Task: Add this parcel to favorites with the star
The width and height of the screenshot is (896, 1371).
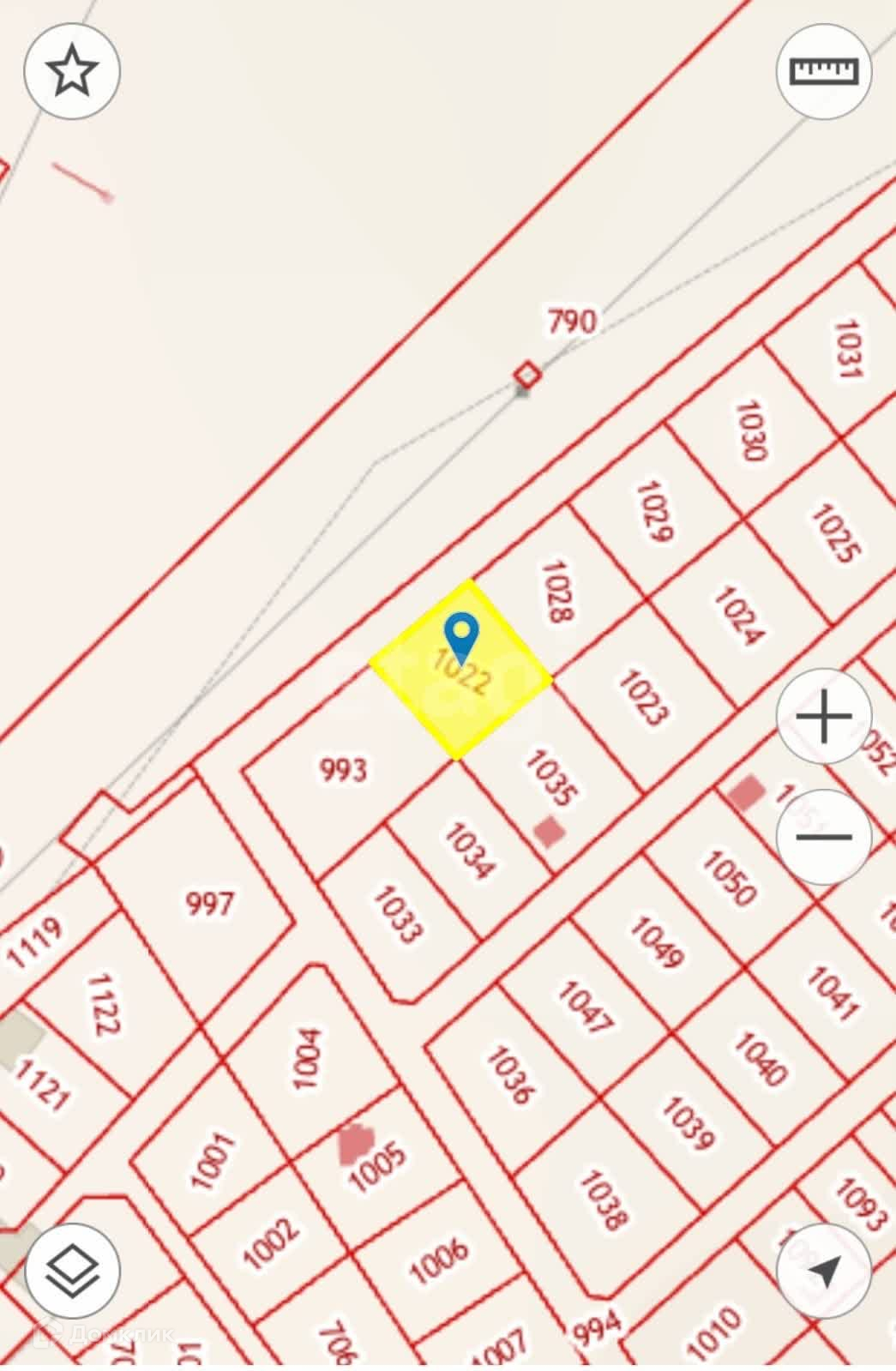Action: [72, 71]
